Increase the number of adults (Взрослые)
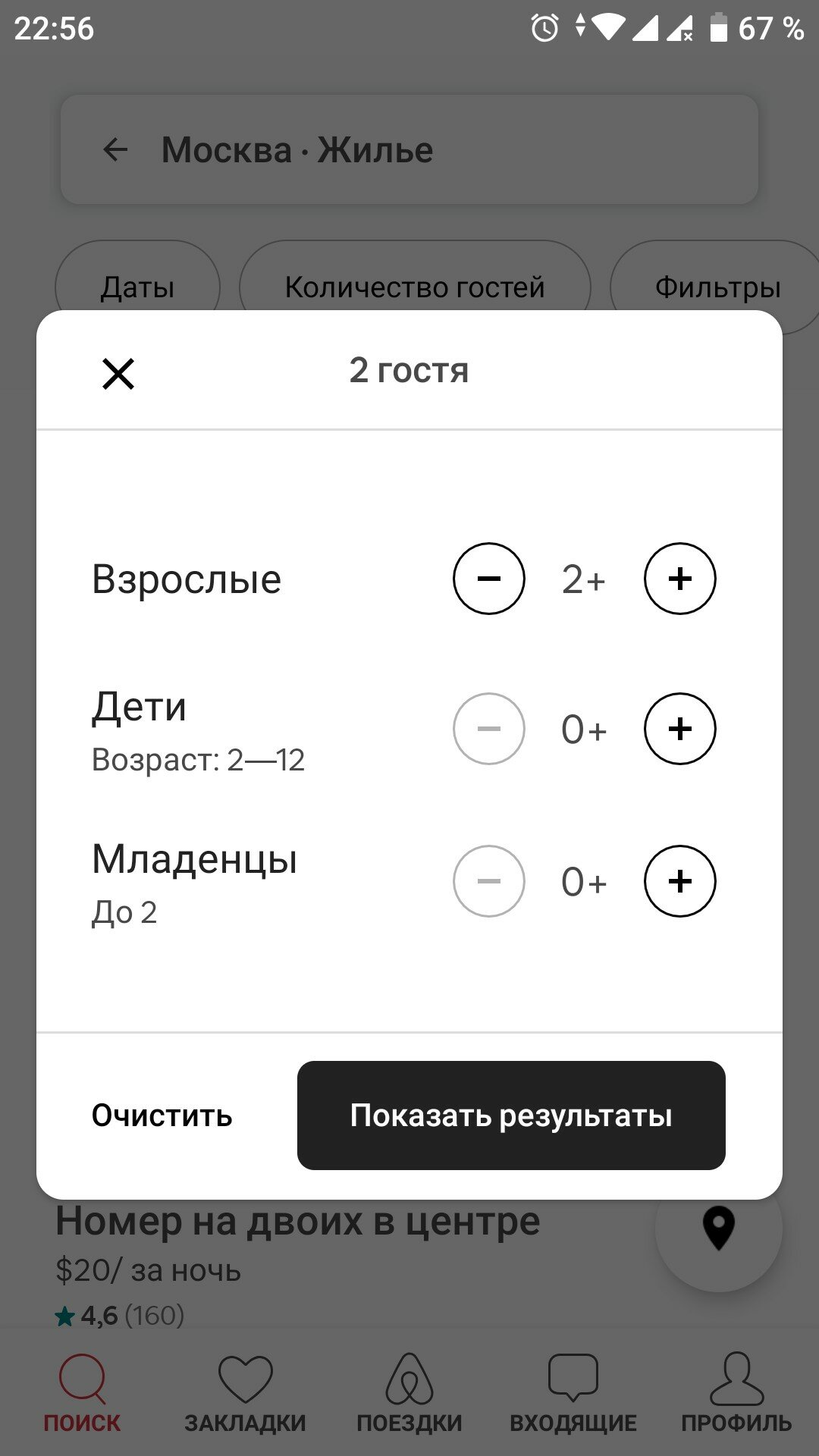 [x=680, y=579]
